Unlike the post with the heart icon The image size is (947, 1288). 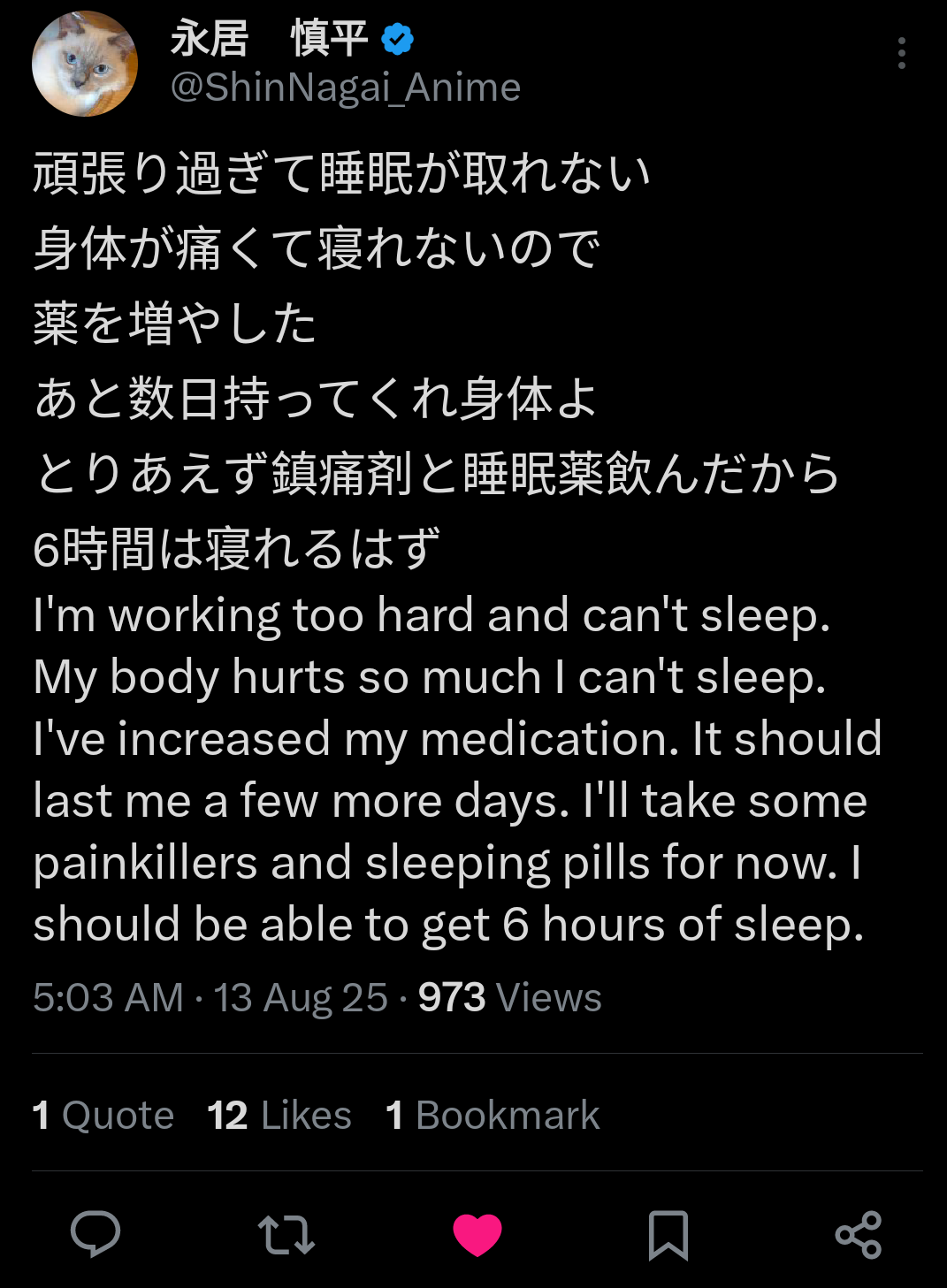pyautogui.click(x=477, y=1234)
